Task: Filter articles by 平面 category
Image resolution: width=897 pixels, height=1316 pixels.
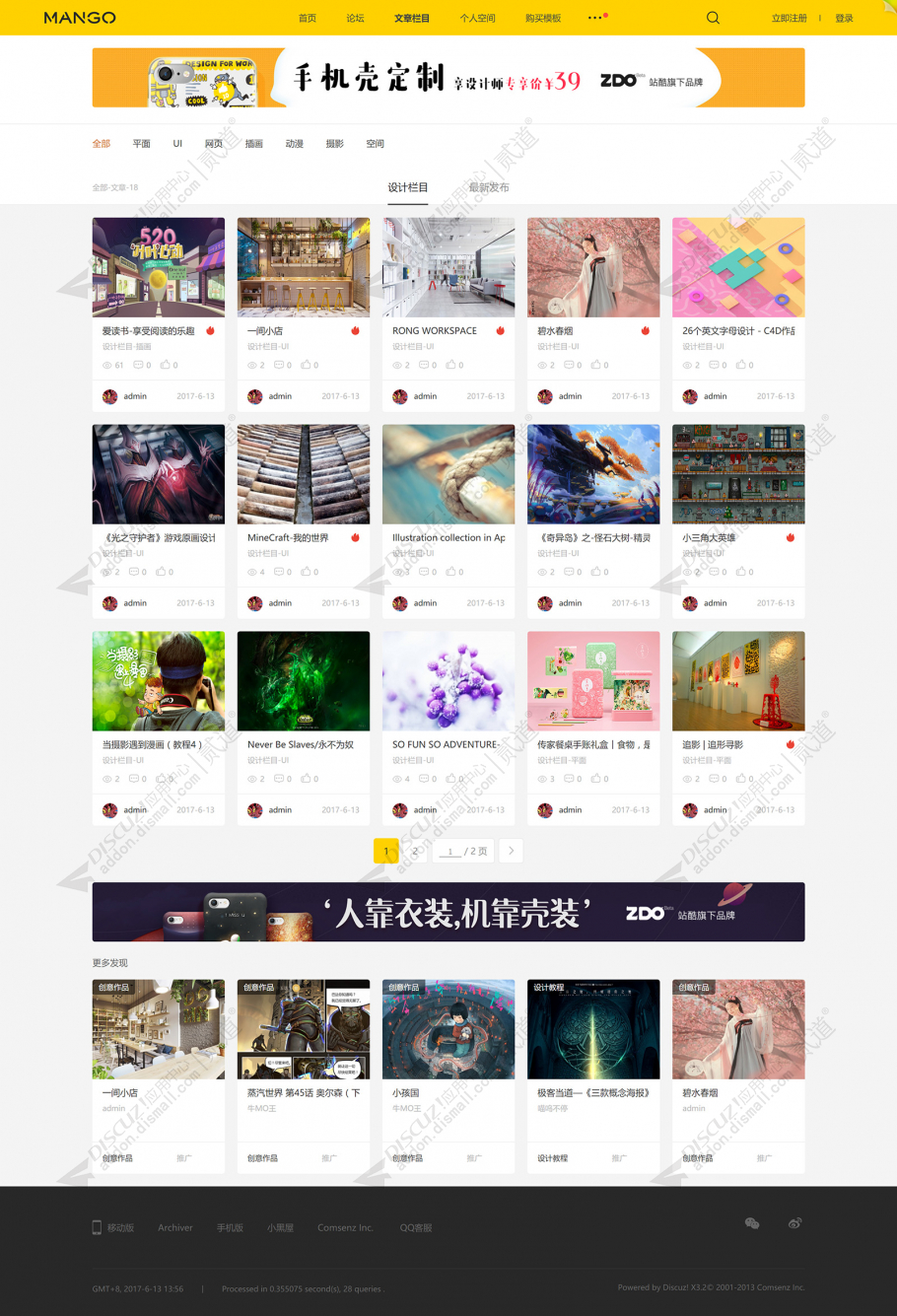Action: tap(141, 144)
